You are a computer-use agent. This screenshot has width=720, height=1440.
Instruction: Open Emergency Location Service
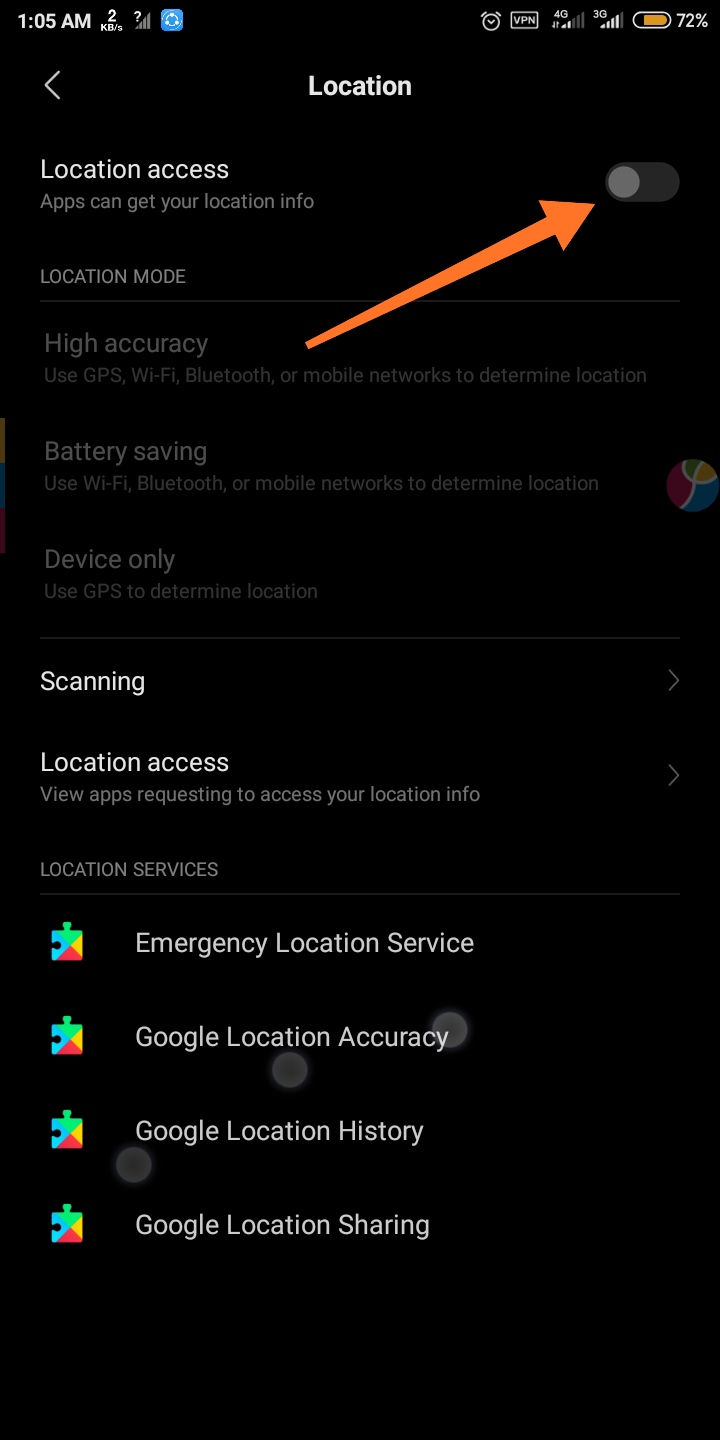(x=360, y=943)
